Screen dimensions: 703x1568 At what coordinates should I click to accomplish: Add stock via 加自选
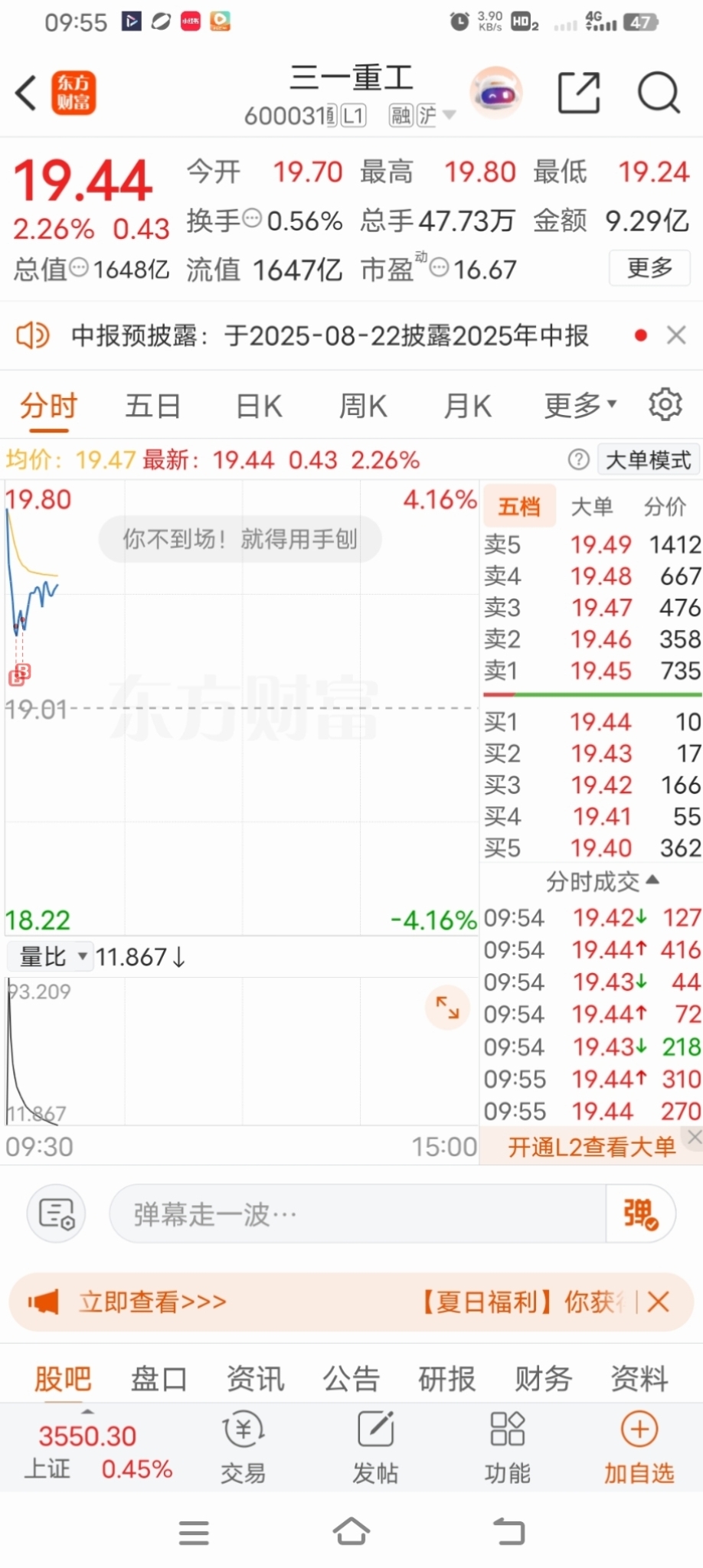(x=639, y=1445)
